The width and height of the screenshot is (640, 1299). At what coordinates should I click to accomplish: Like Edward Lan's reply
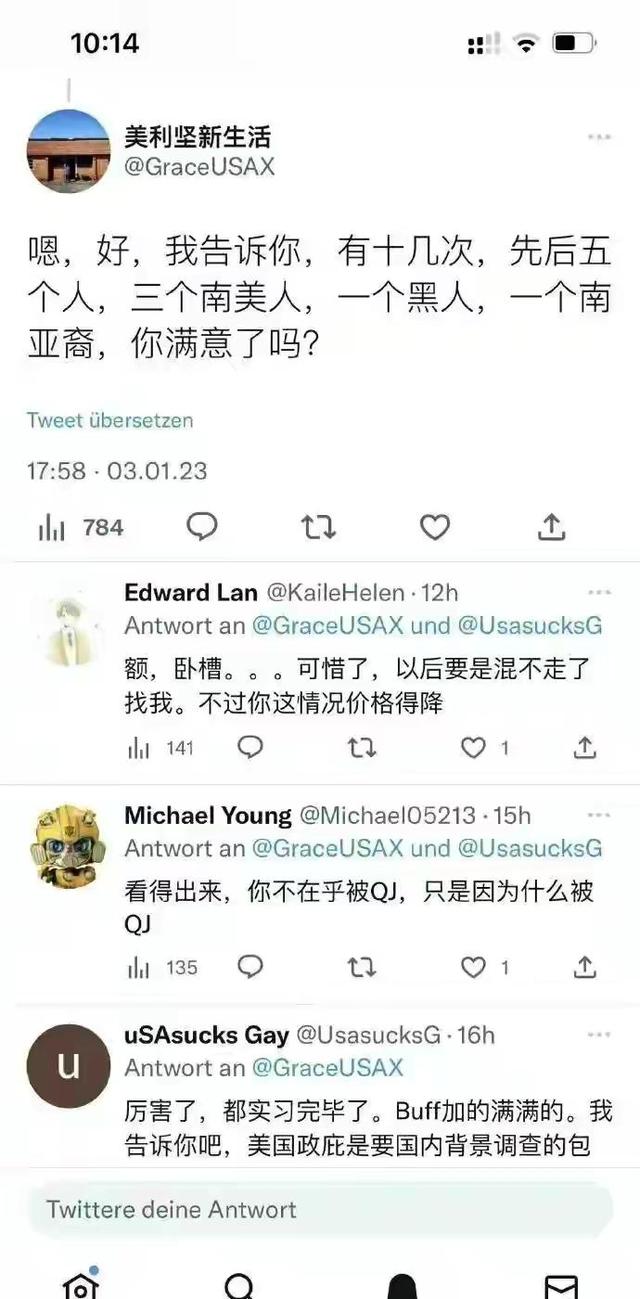(474, 747)
